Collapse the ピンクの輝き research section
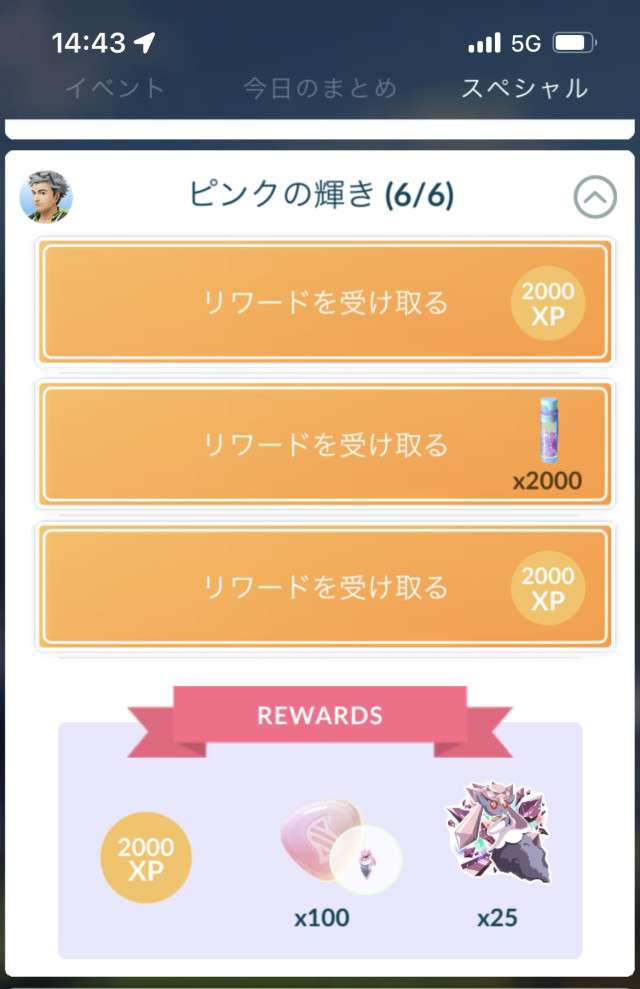Image resolution: width=640 pixels, height=989 pixels. [594, 198]
